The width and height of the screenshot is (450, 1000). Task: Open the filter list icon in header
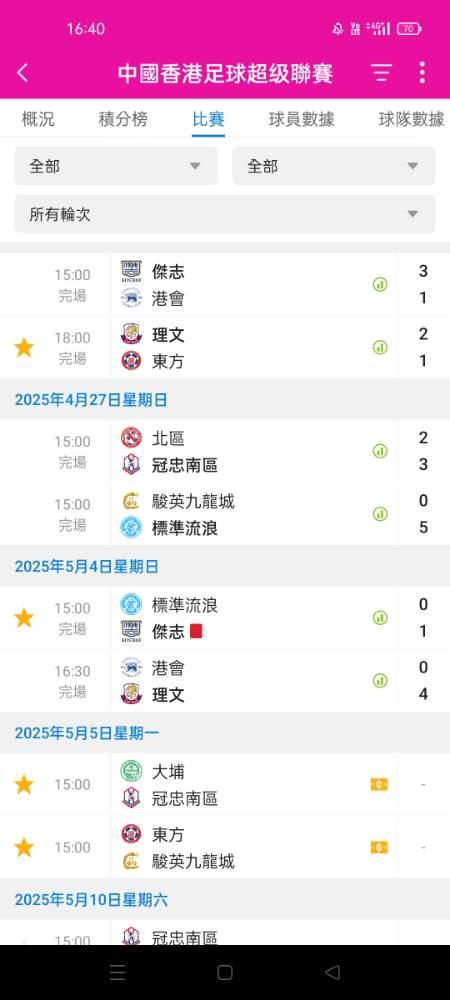pyautogui.click(x=381, y=73)
